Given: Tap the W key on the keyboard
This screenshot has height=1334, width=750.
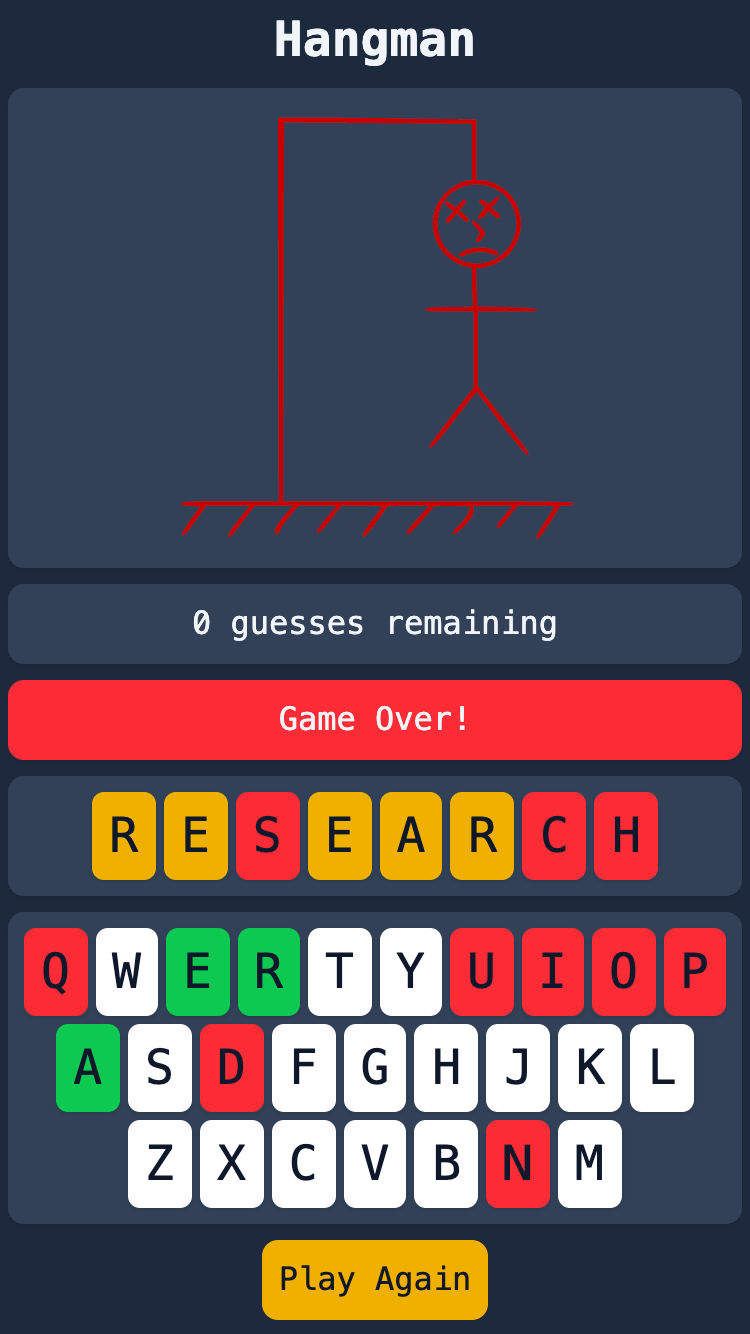Looking at the screenshot, I should pyautogui.click(x=127, y=972).
